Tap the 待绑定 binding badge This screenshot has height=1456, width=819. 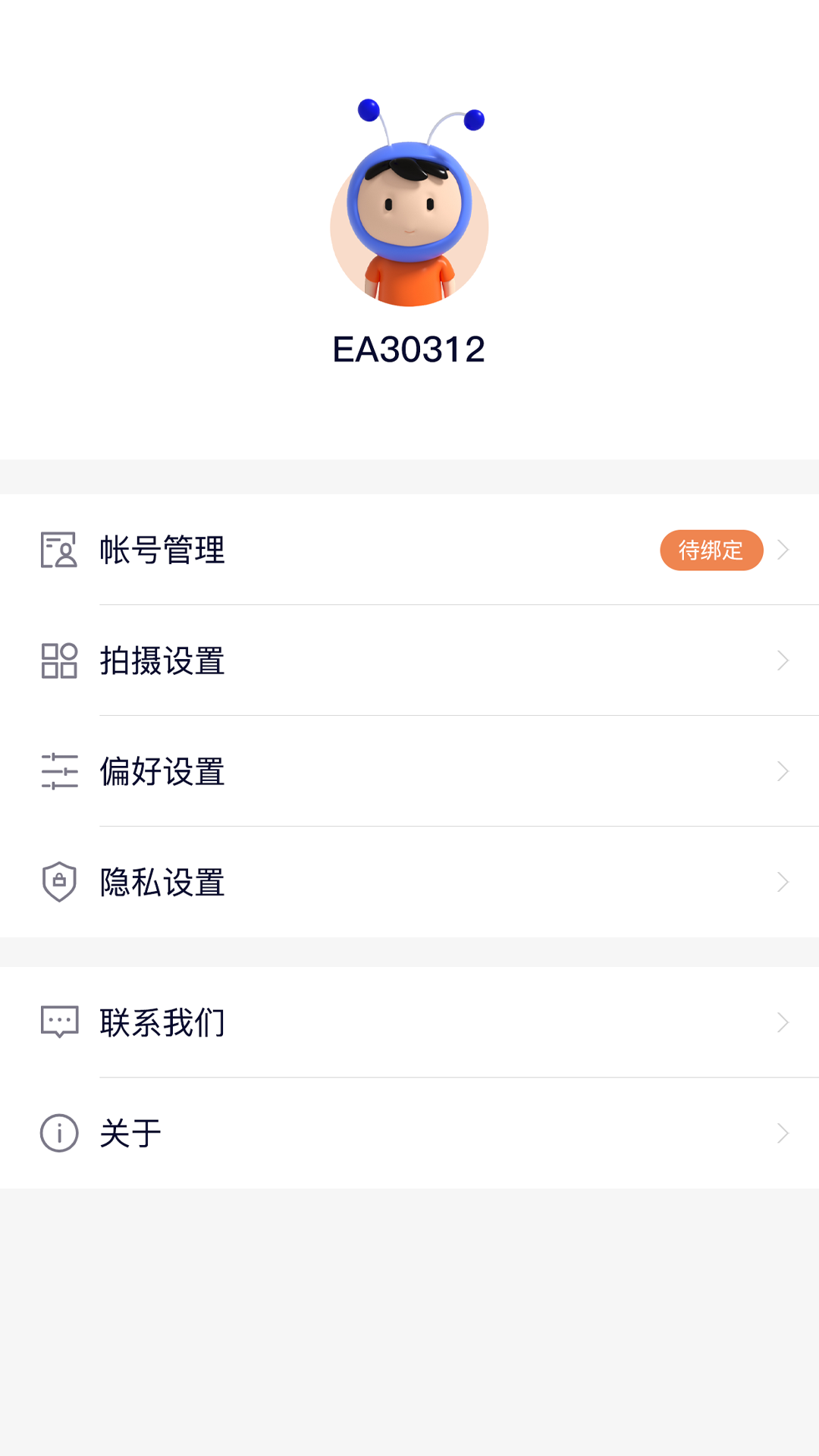coord(711,551)
